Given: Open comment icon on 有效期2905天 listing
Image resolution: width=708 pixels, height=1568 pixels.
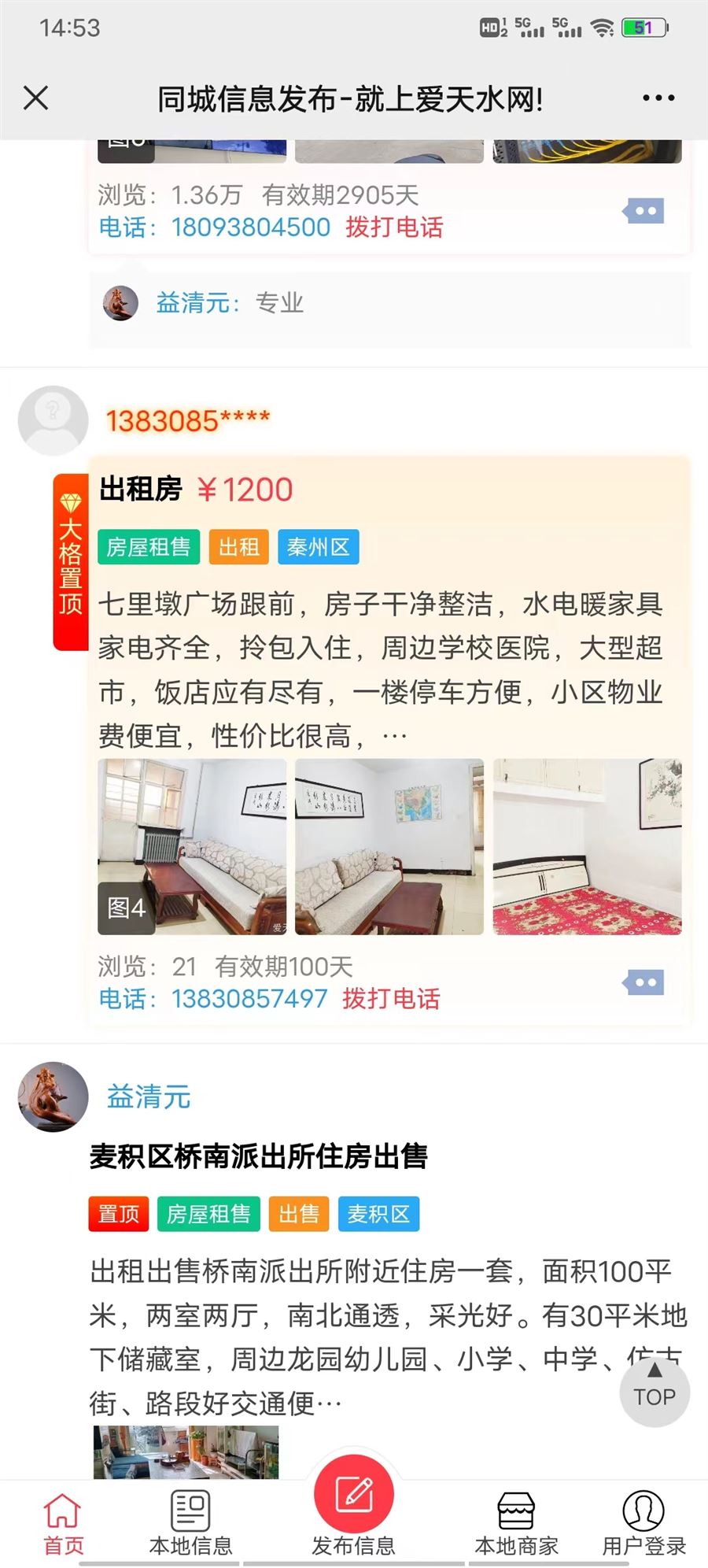Looking at the screenshot, I should click(643, 211).
